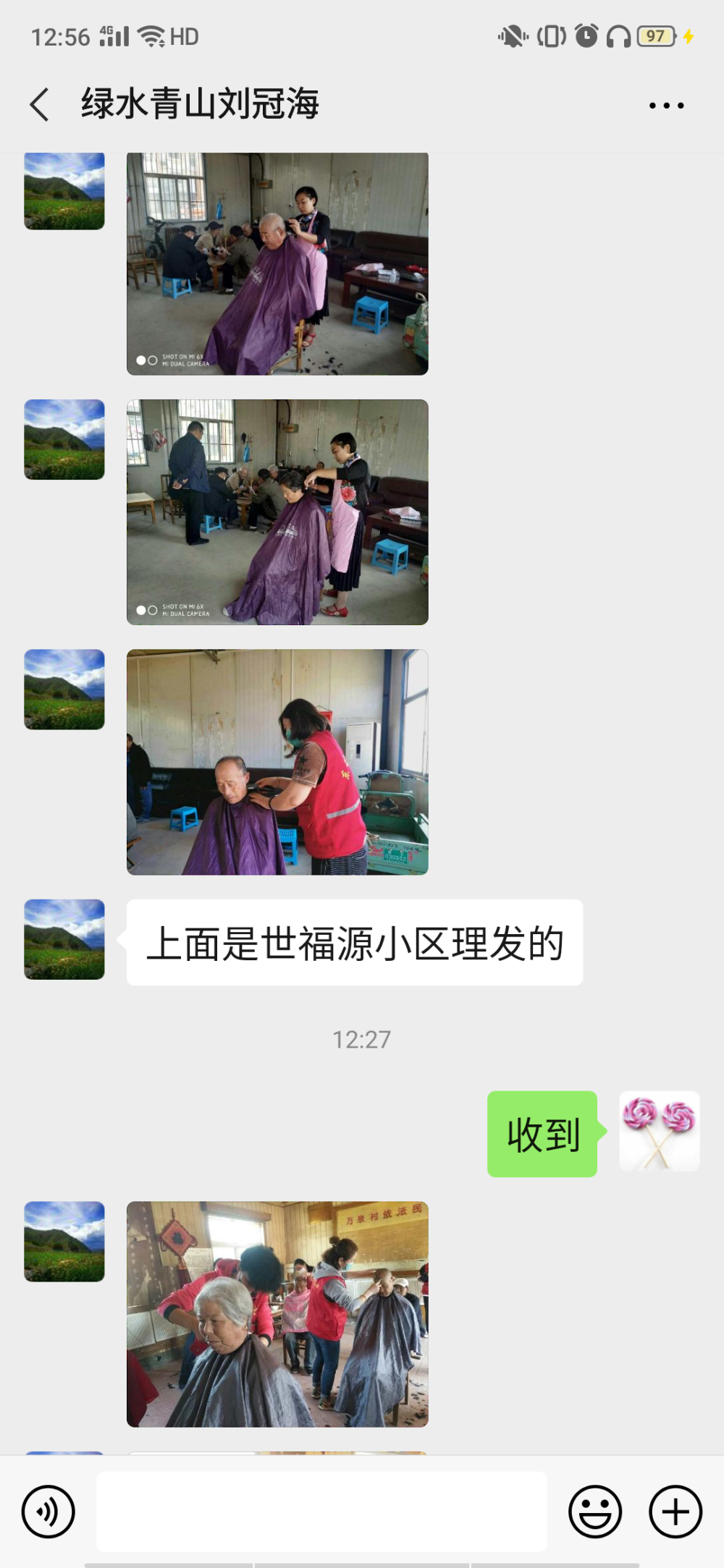Open the photo taken after the 12:27 timestamp
Viewport: 724px width, 1568px height.
pos(277,1314)
